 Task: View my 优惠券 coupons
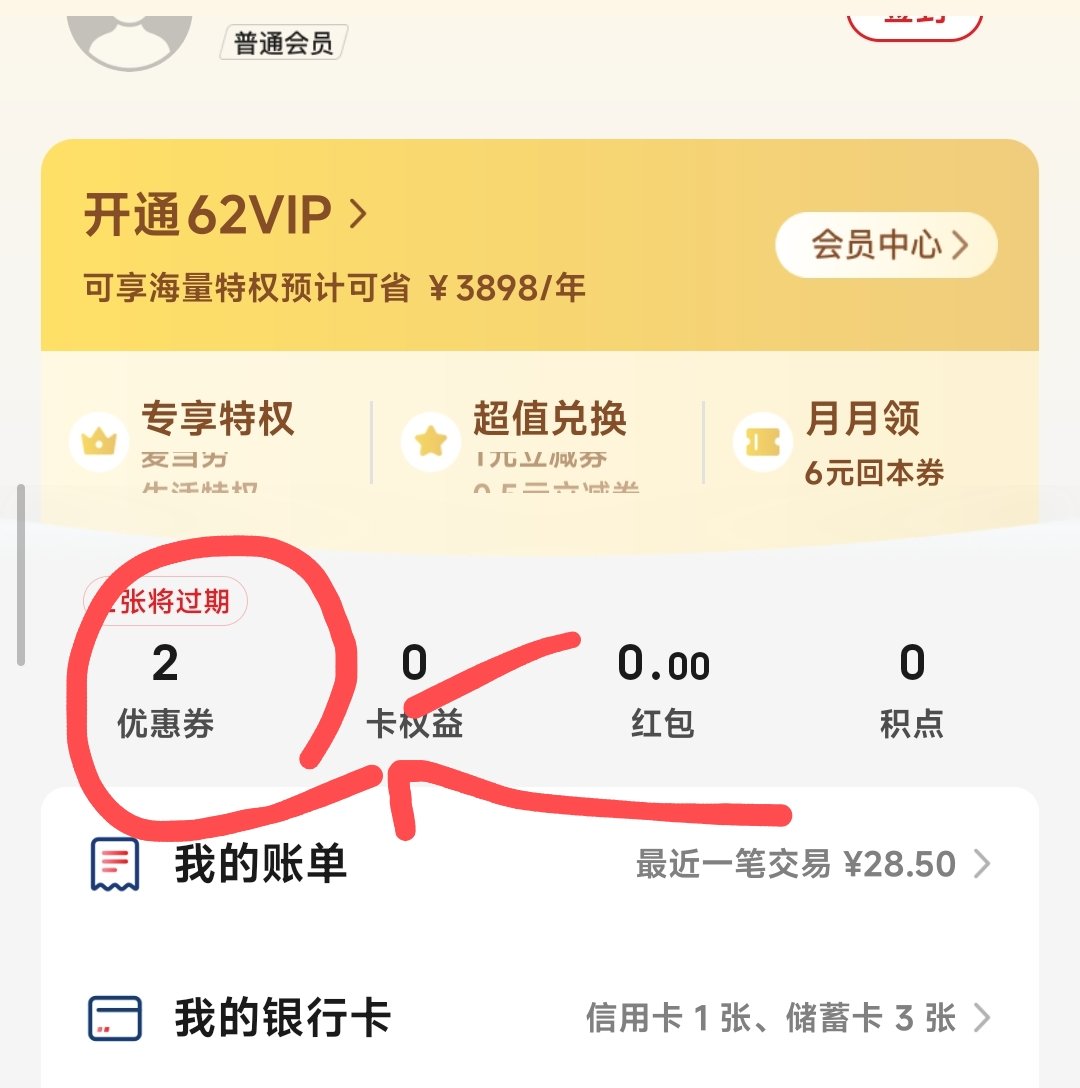pos(165,690)
